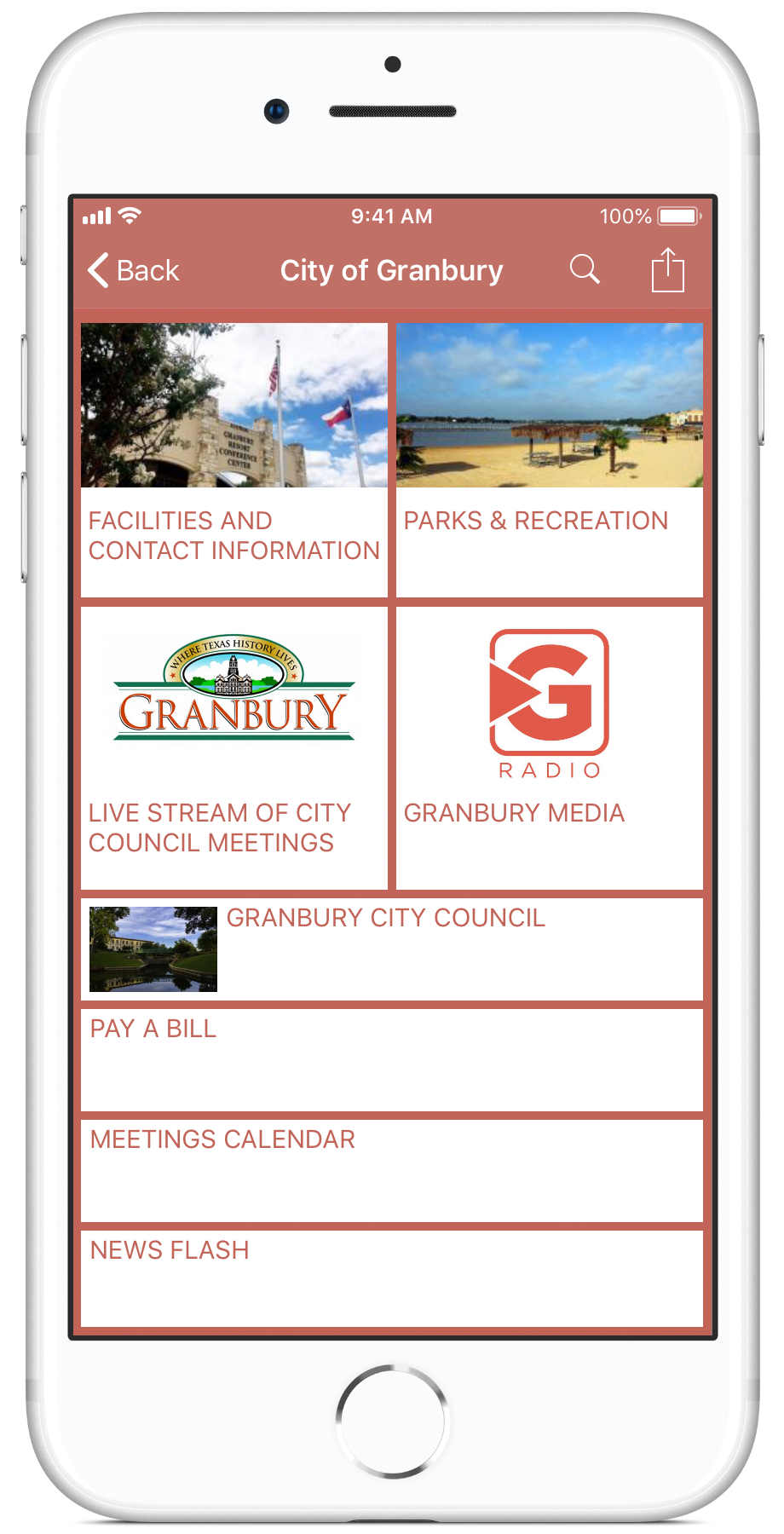Open the Granbury Media tile
This screenshot has width=784, height=1534.
(x=550, y=747)
